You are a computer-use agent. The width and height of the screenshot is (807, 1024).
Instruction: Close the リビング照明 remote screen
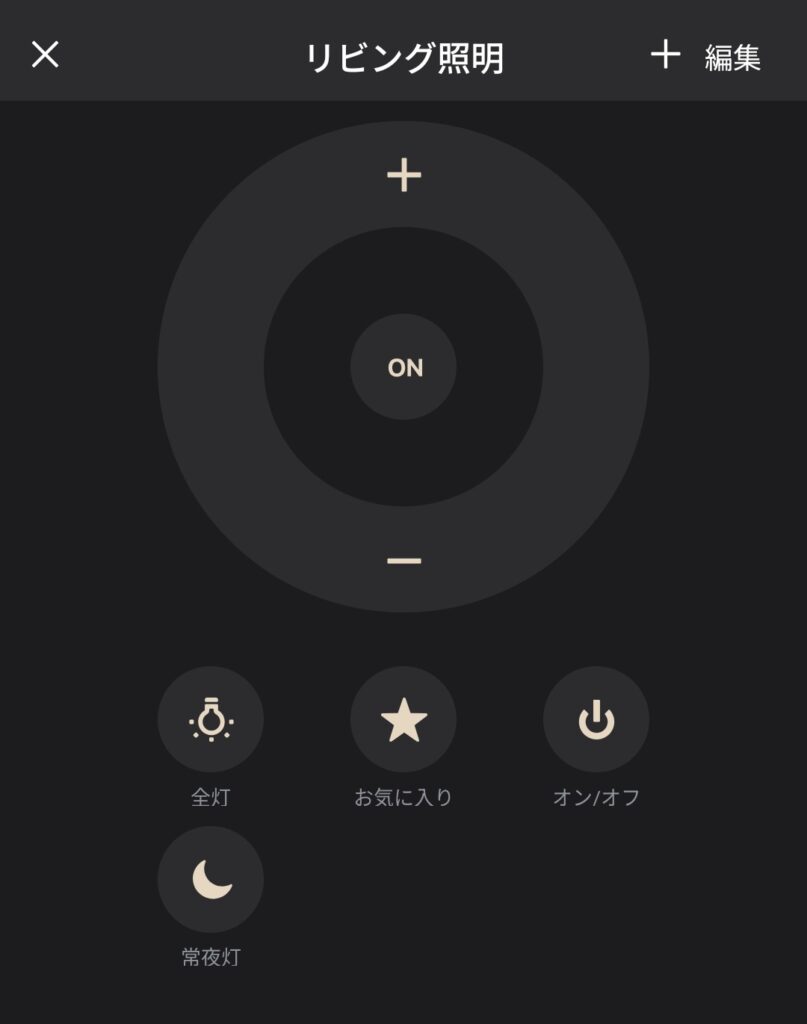45,55
